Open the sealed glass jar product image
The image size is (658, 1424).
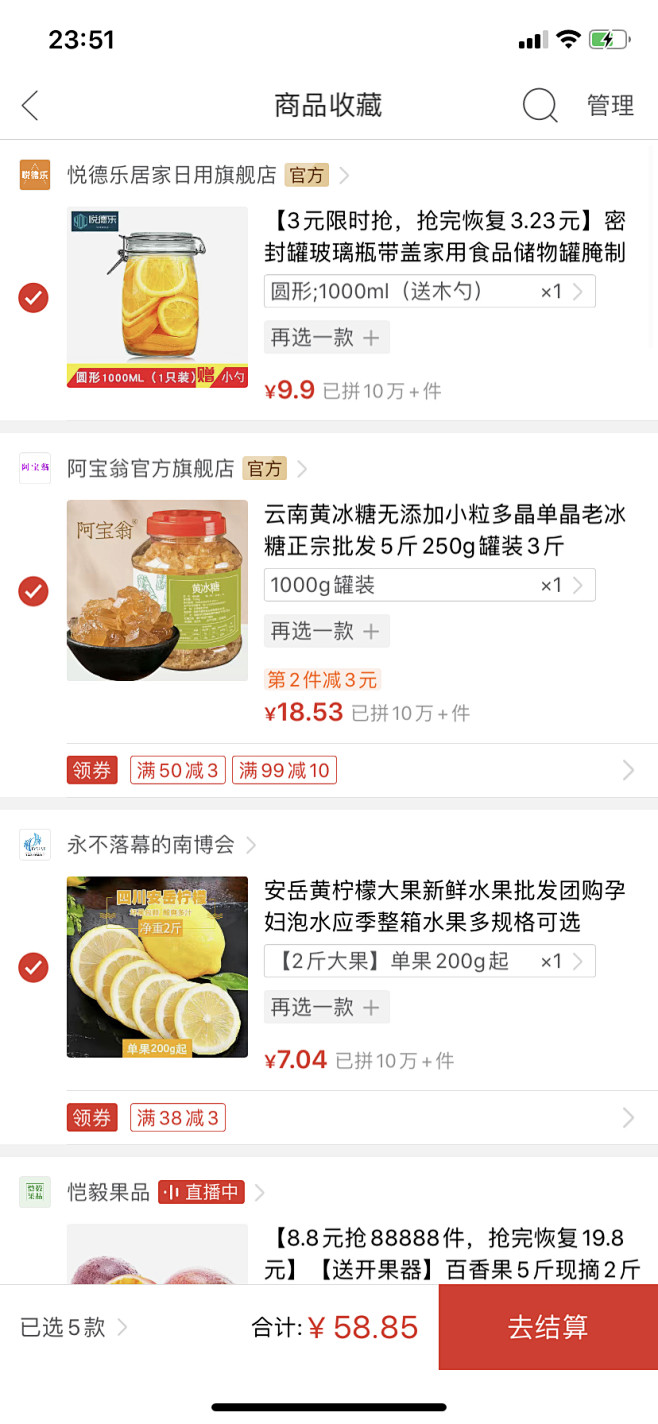157,297
